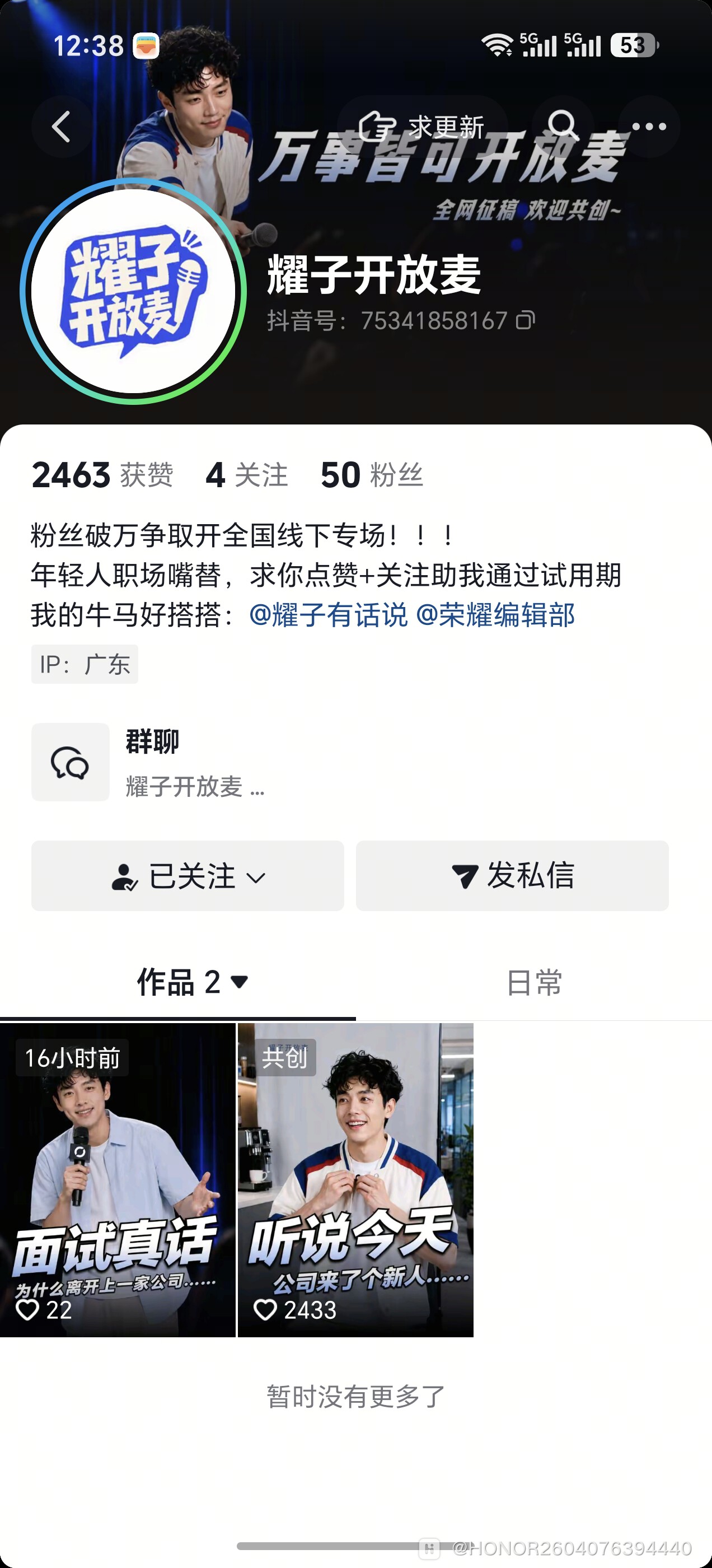View the 2463 获赞 likes count
Image resolution: width=712 pixels, height=1568 pixels.
point(102,475)
